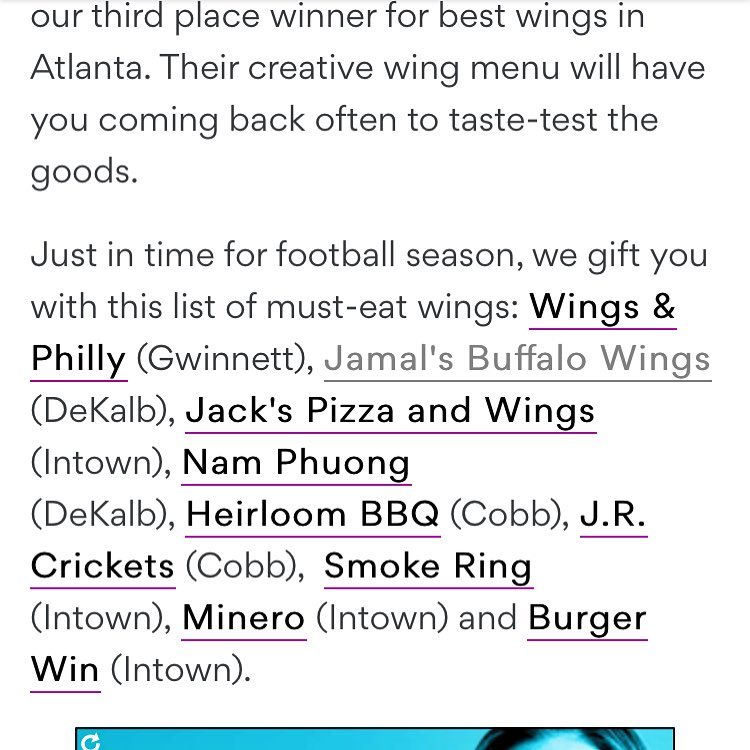
Task: Open the Nam Phuong link
Action: point(296,462)
